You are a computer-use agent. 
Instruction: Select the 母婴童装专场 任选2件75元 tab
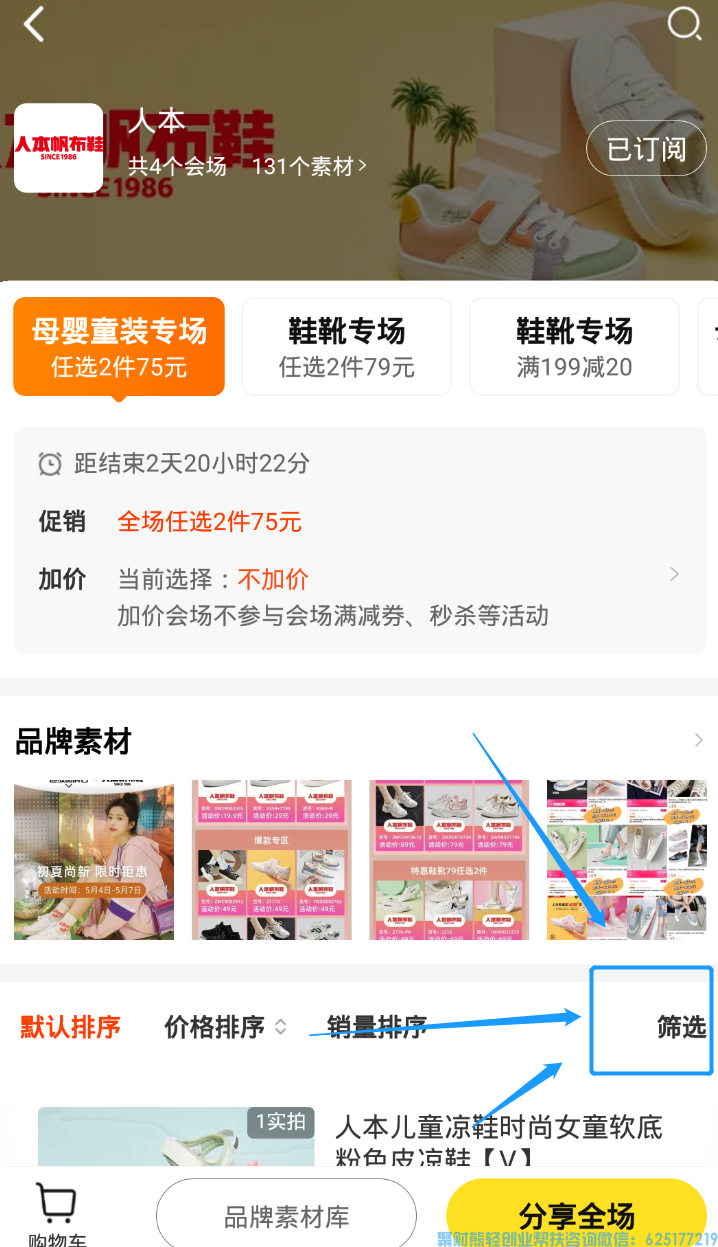tap(119, 346)
